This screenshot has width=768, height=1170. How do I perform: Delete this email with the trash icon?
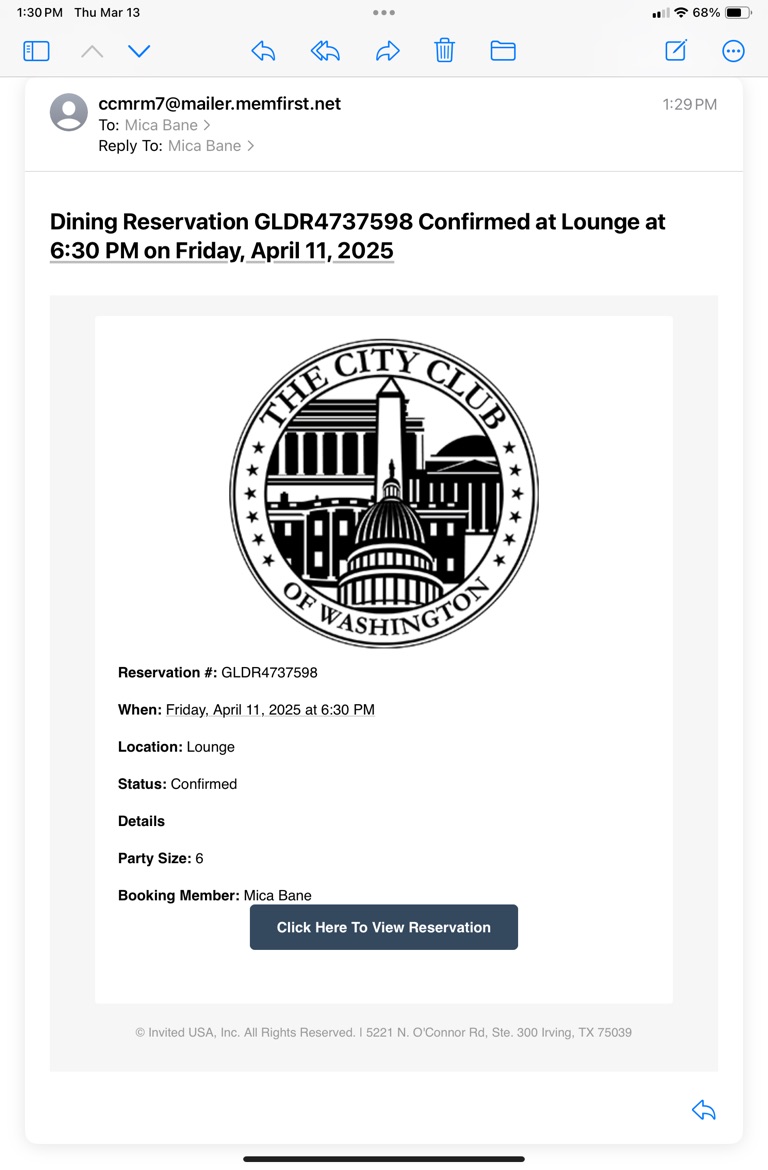(445, 51)
